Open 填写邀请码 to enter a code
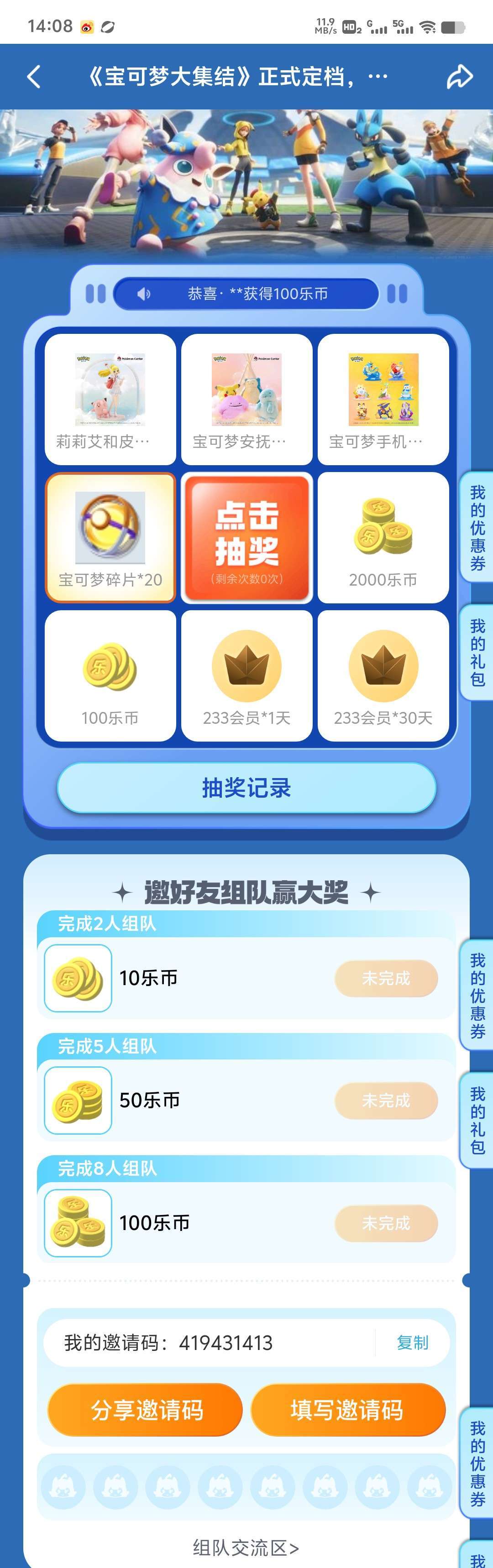 point(347,1410)
